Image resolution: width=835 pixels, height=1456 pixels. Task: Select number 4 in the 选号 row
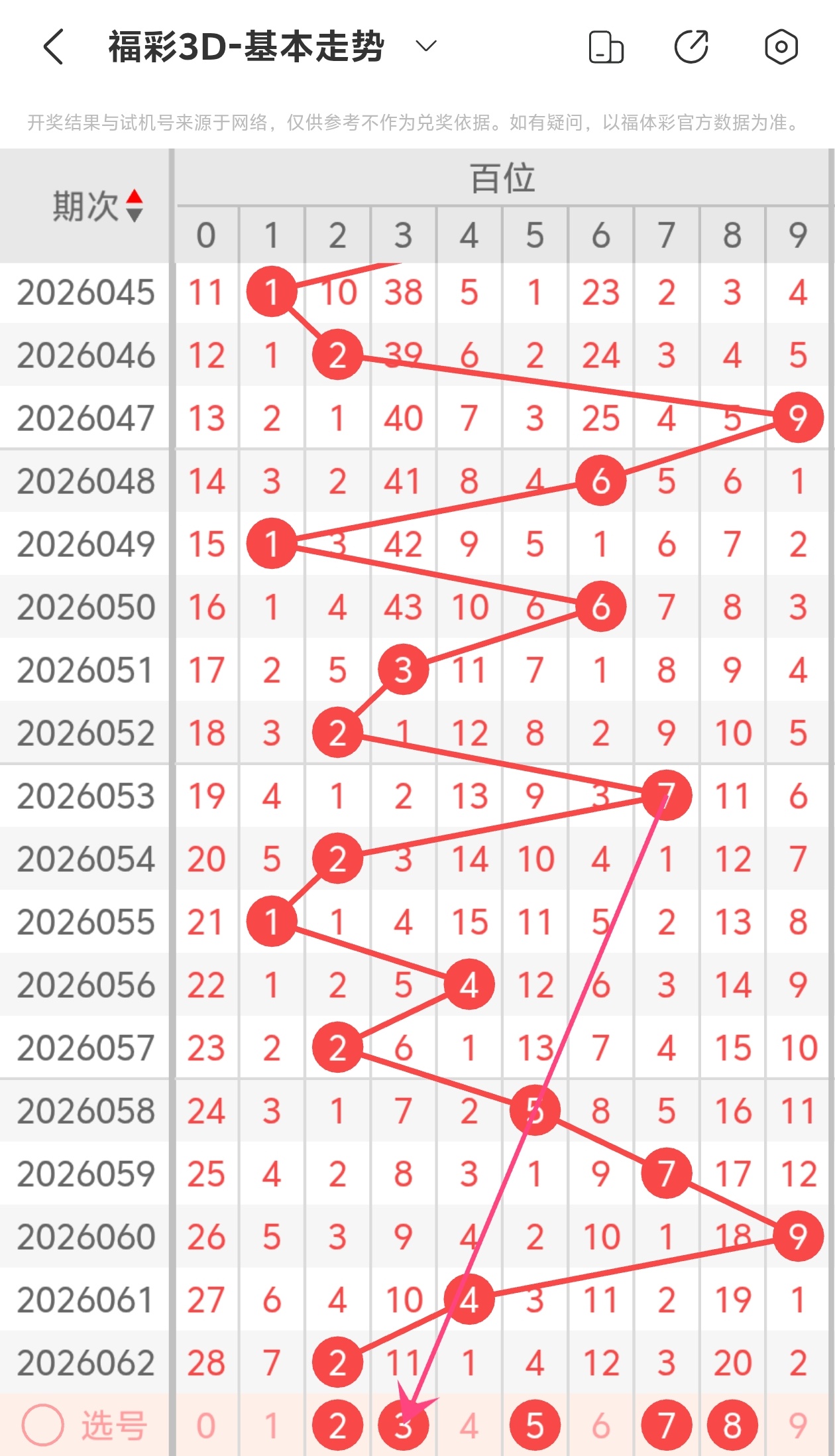469,1426
